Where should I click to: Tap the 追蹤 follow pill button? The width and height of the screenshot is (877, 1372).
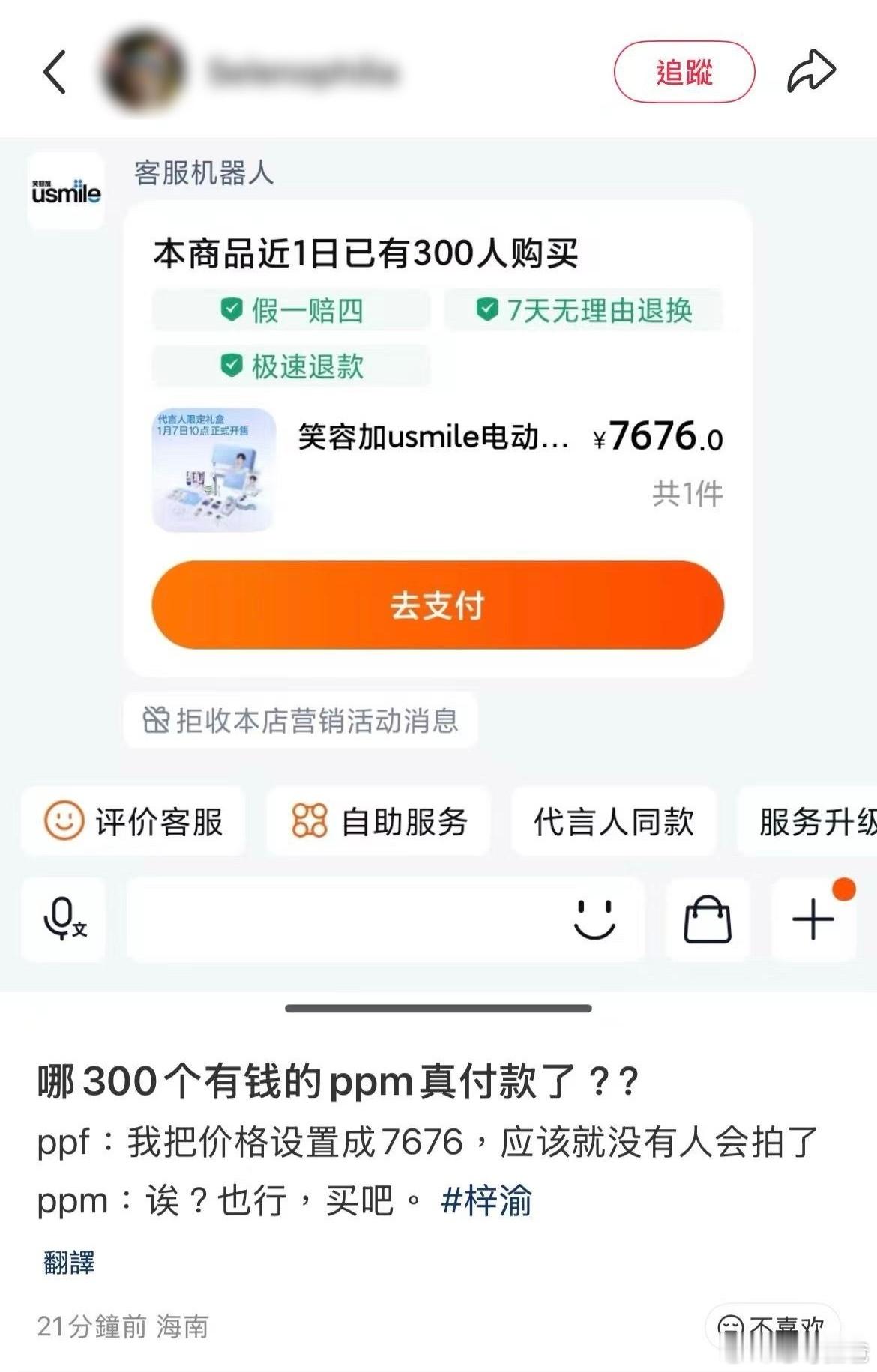(x=684, y=70)
